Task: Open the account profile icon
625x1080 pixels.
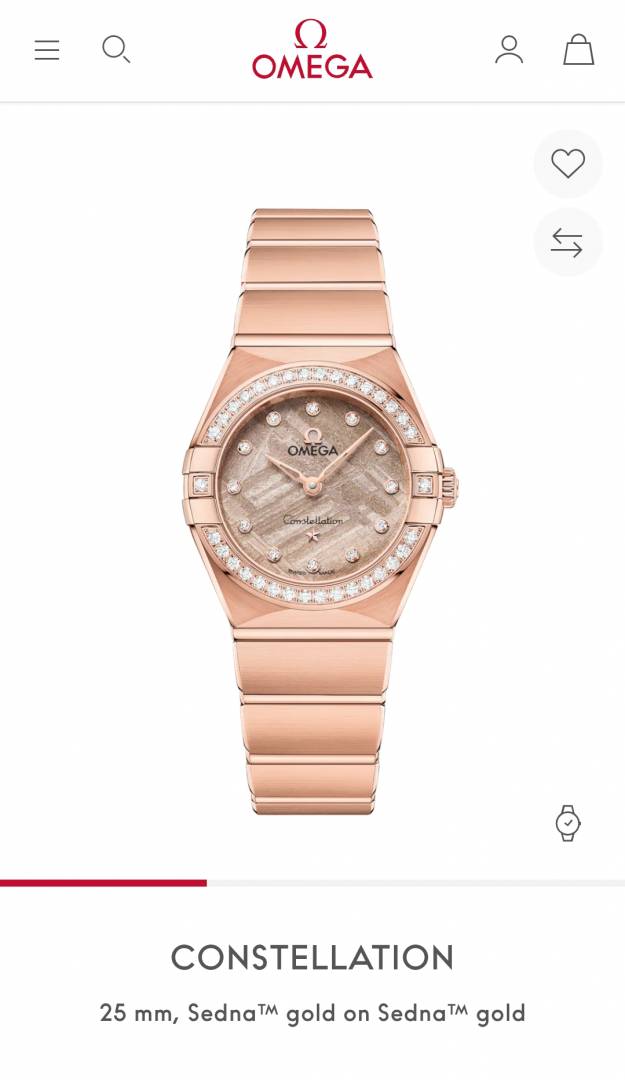Action: pos(509,50)
